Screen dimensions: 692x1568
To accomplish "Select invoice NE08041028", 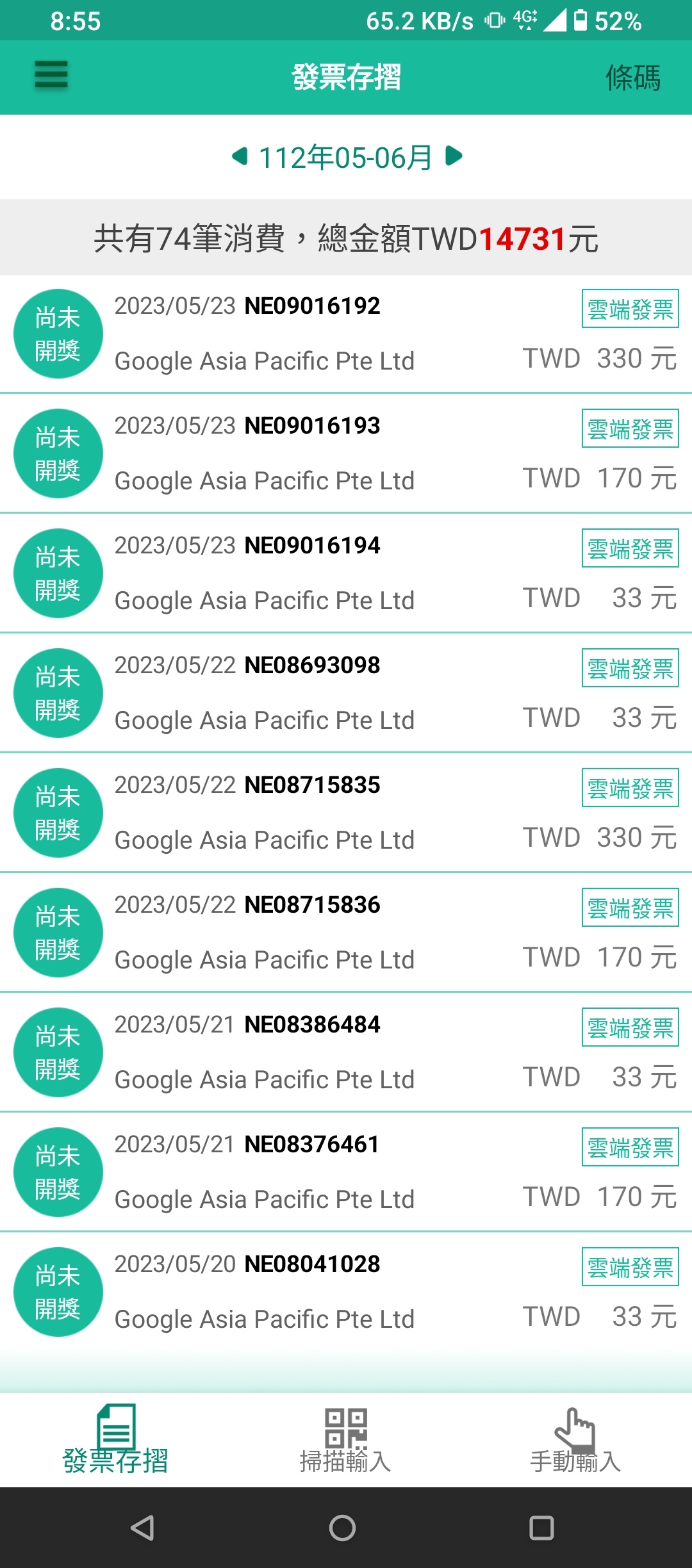I will [346, 1292].
